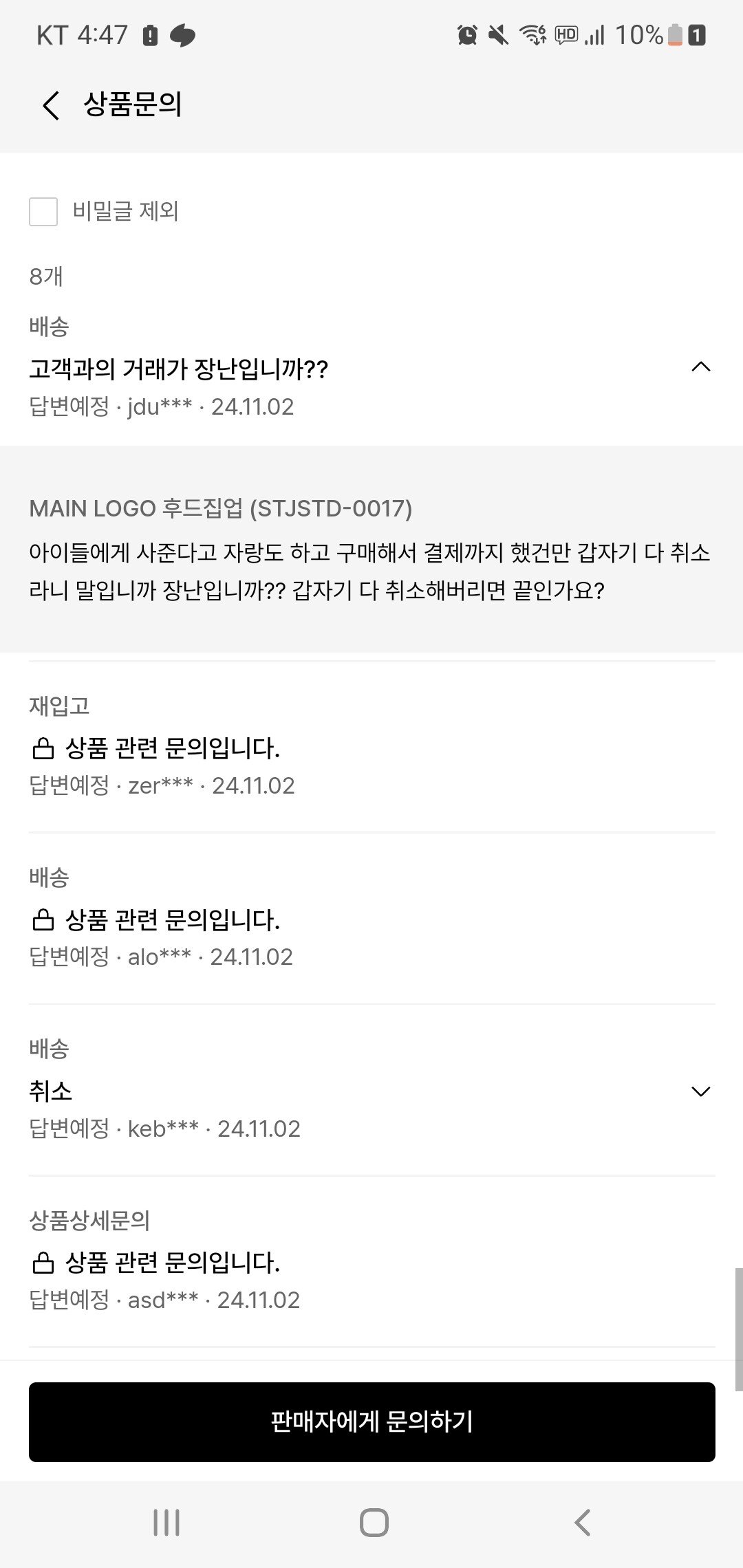The image size is (743, 1568).
Task: Collapse the 고객과의 거래가 장난입니까?? inquiry
Action: click(700, 368)
